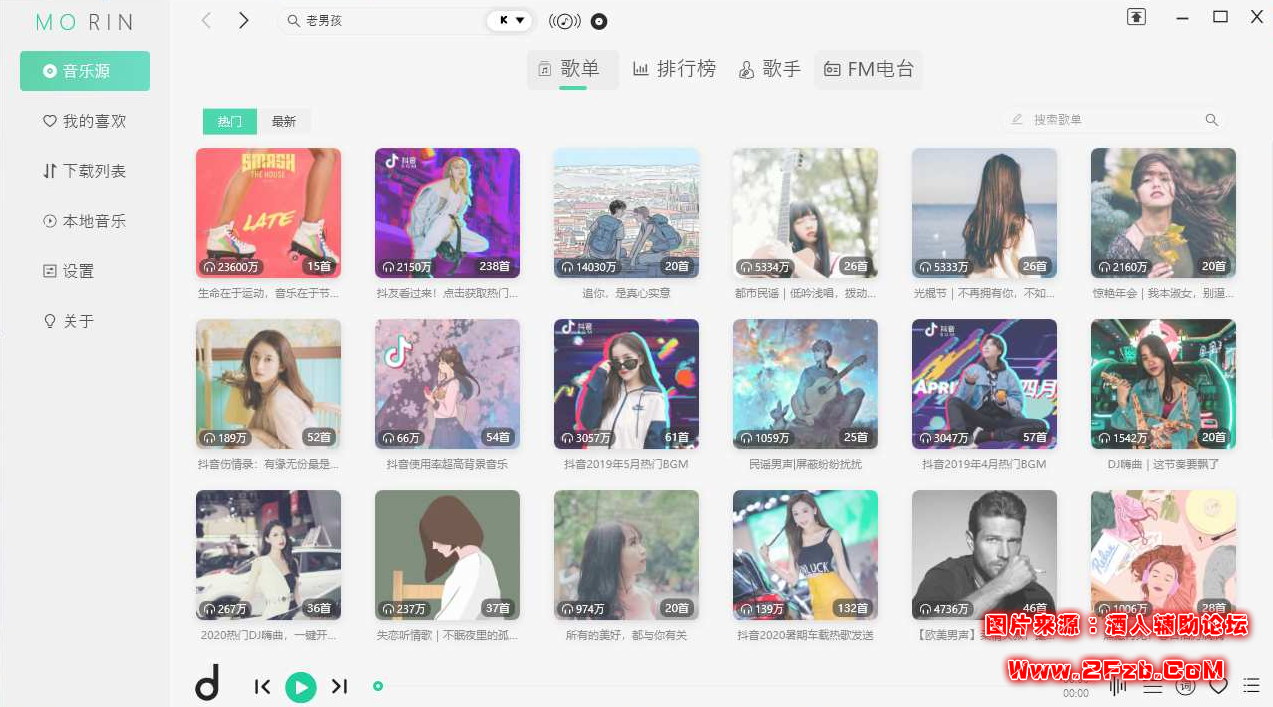This screenshot has height=707, width=1273.
Task: Select the 最新 filter
Action: point(284,121)
